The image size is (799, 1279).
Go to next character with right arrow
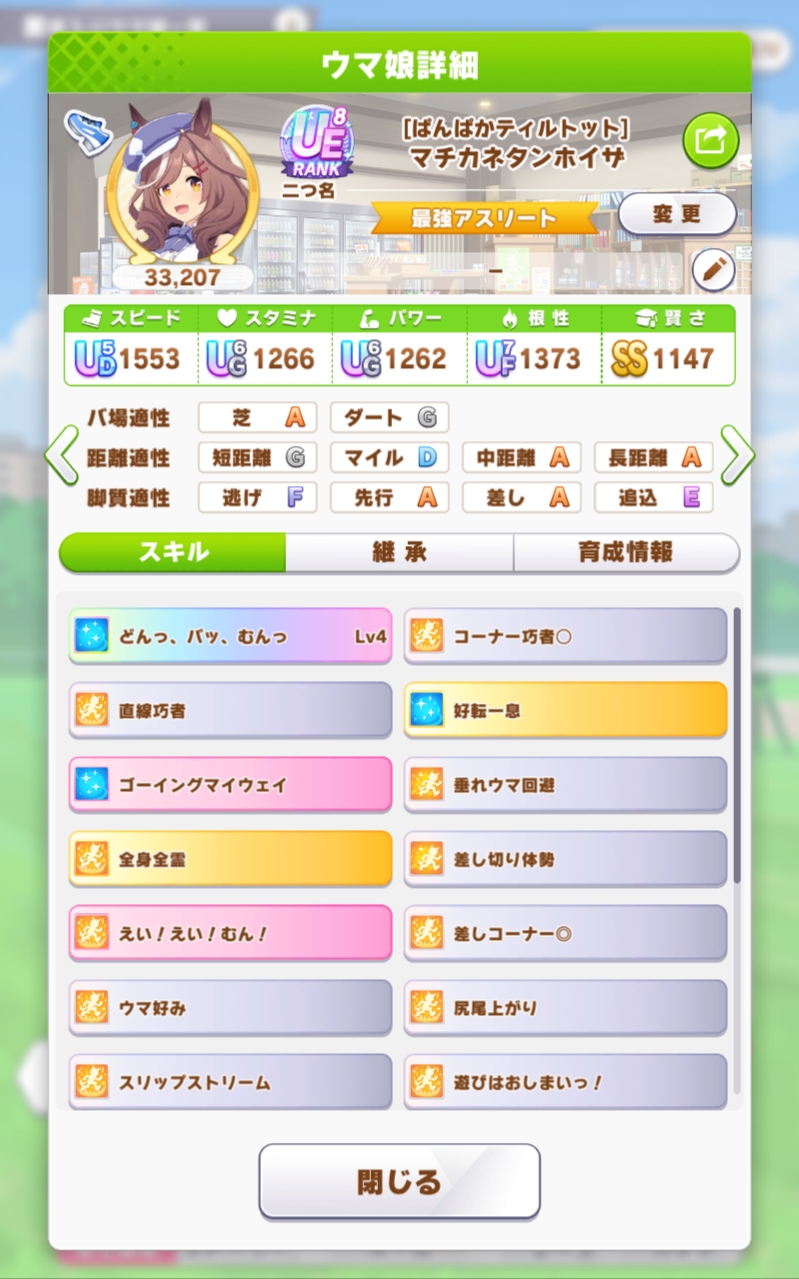(738, 456)
